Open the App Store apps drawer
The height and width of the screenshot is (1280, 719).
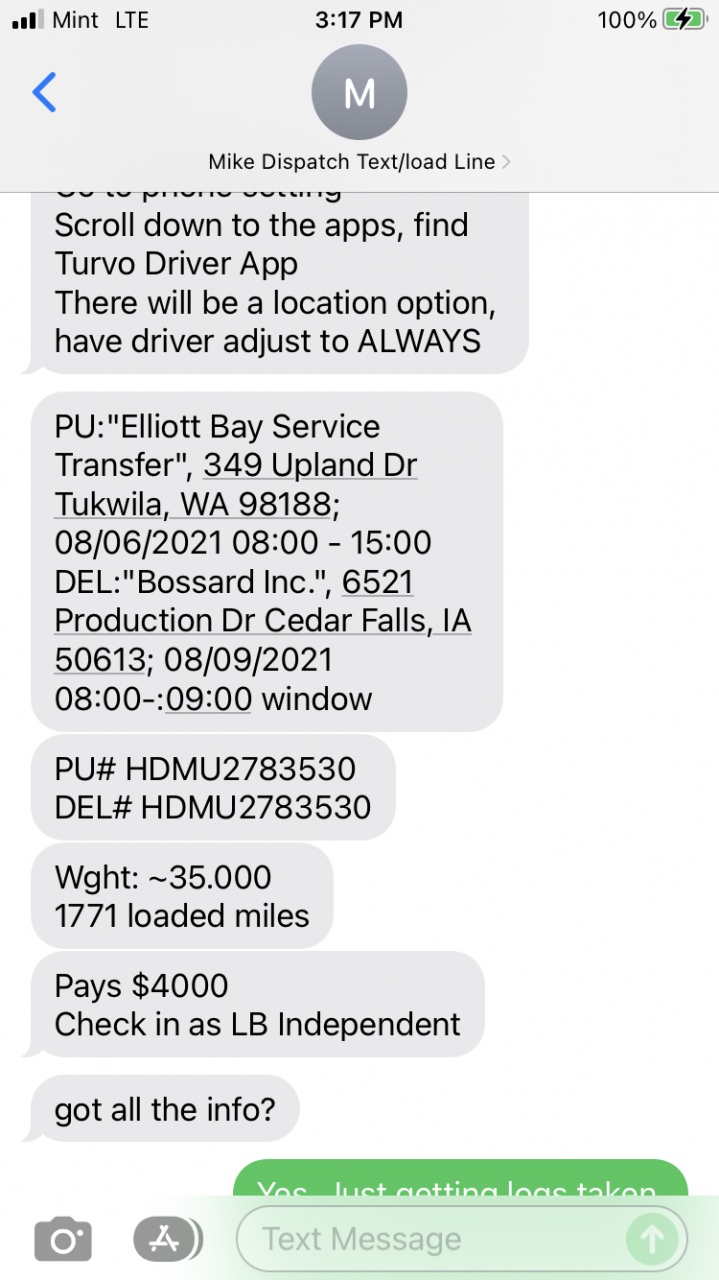click(164, 1240)
